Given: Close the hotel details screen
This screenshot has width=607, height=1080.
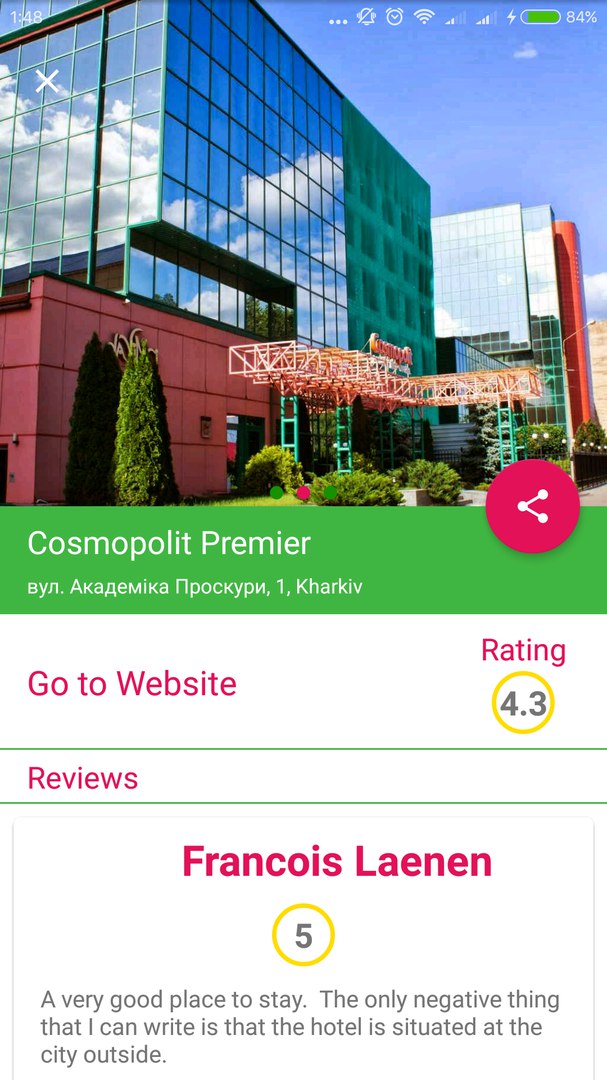Looking at the screenshot, I should (47, 81).
